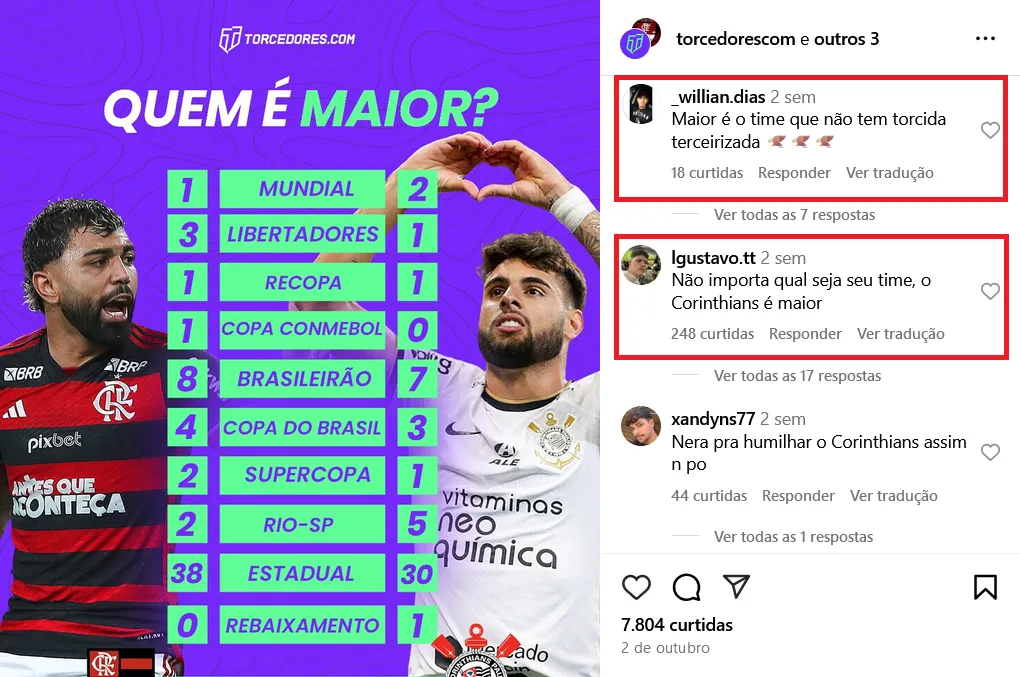The image size is (1020, 677).
Task: Open the xandyns77 profile
Action: pos(713,419)
